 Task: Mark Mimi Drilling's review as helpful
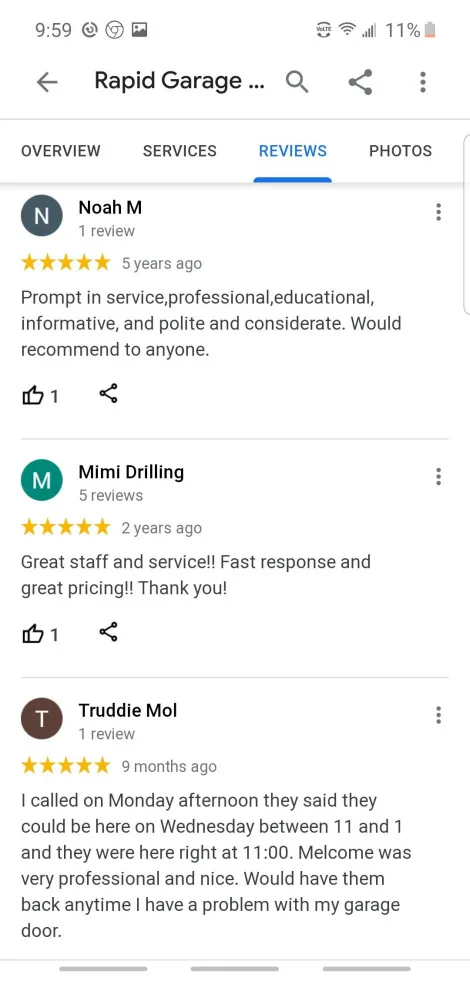40,634
